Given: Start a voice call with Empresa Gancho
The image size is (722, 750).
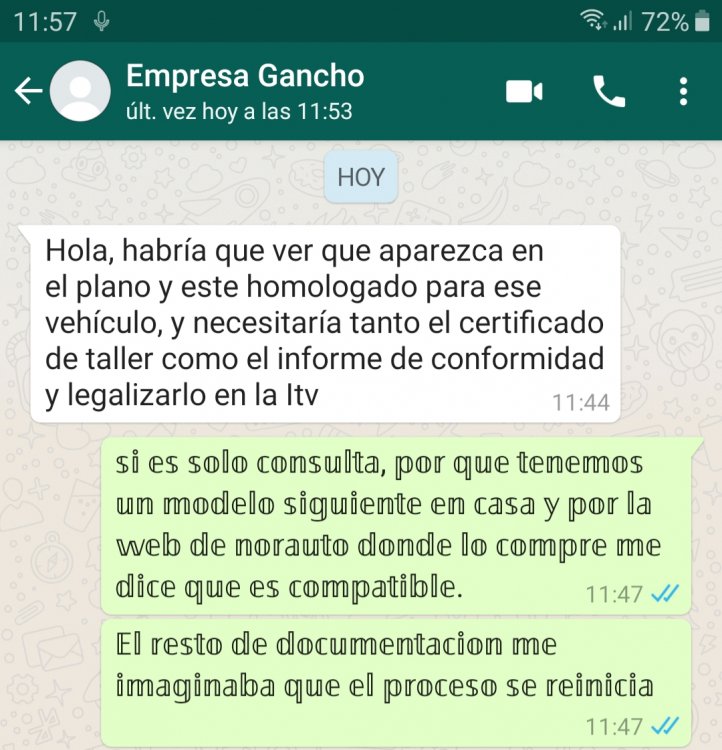Looking at the screenshot, I should point(609,92).
